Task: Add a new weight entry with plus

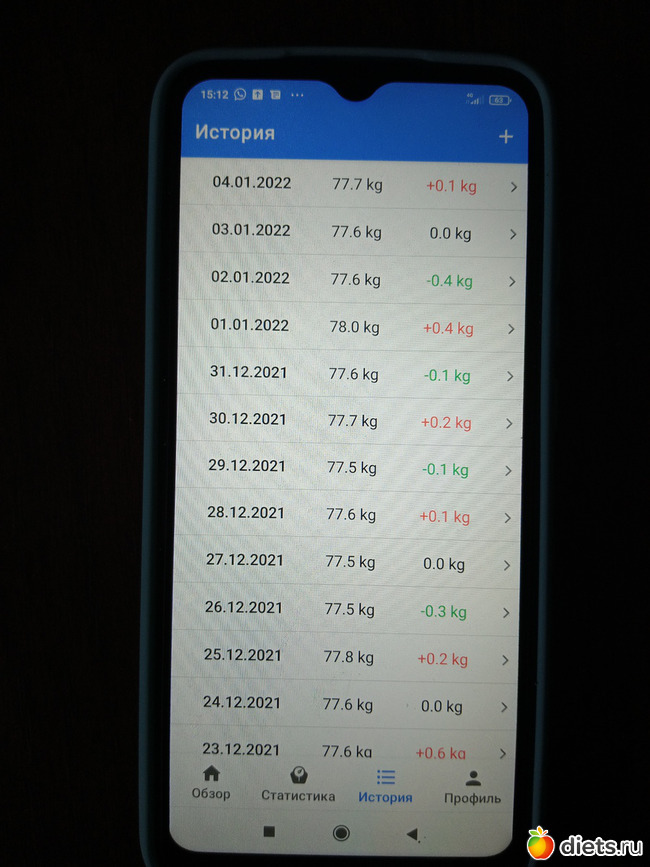Action: (x=505, y=137)
